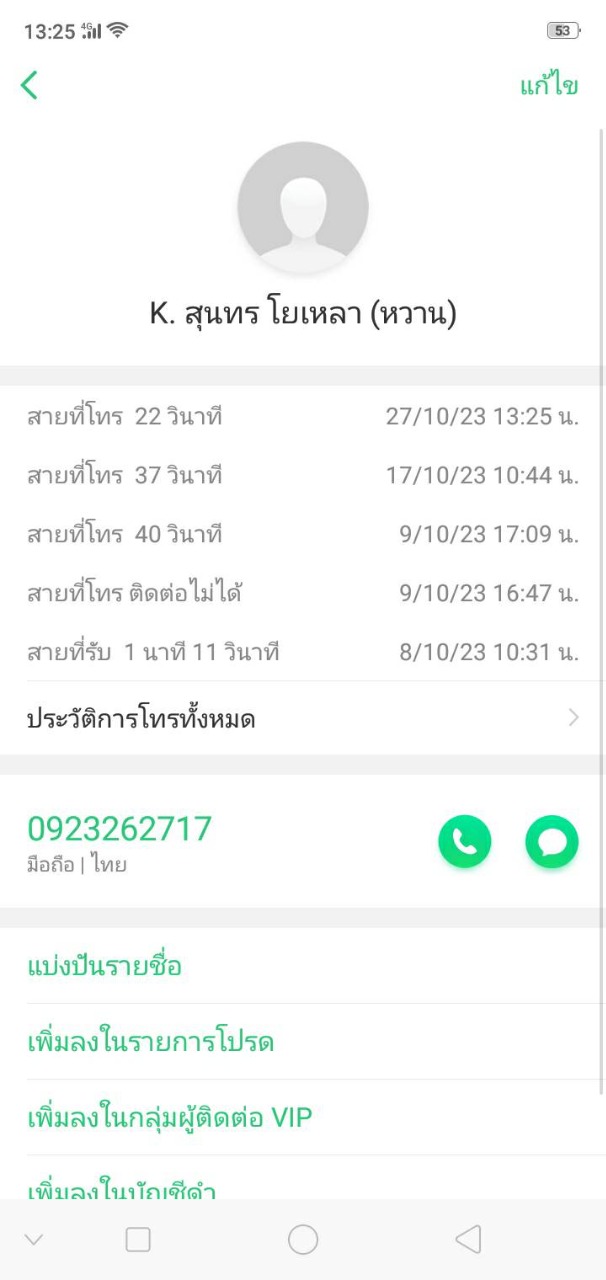This screenshot has height=1280, width=606.
Task: Open ประวัติการโทรทั้งหมด call history
Action: pos(302,718)
